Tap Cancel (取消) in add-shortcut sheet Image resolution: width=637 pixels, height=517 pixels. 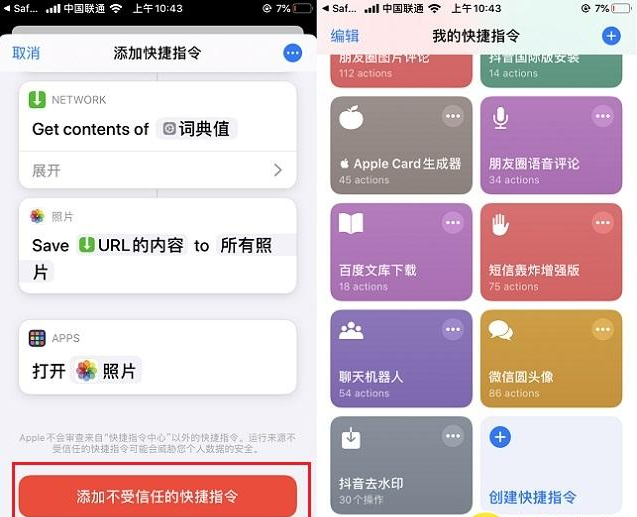coord(26,53)
